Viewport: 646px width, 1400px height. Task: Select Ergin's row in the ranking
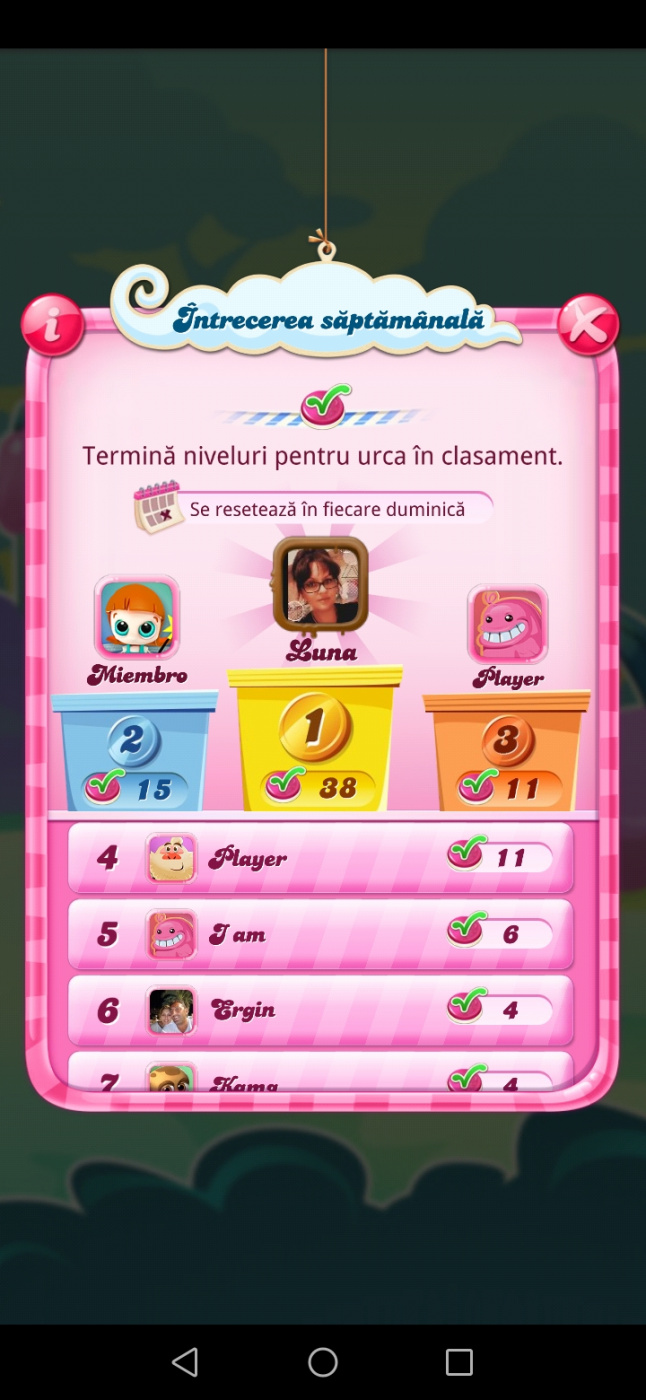tap(320, 1010)
